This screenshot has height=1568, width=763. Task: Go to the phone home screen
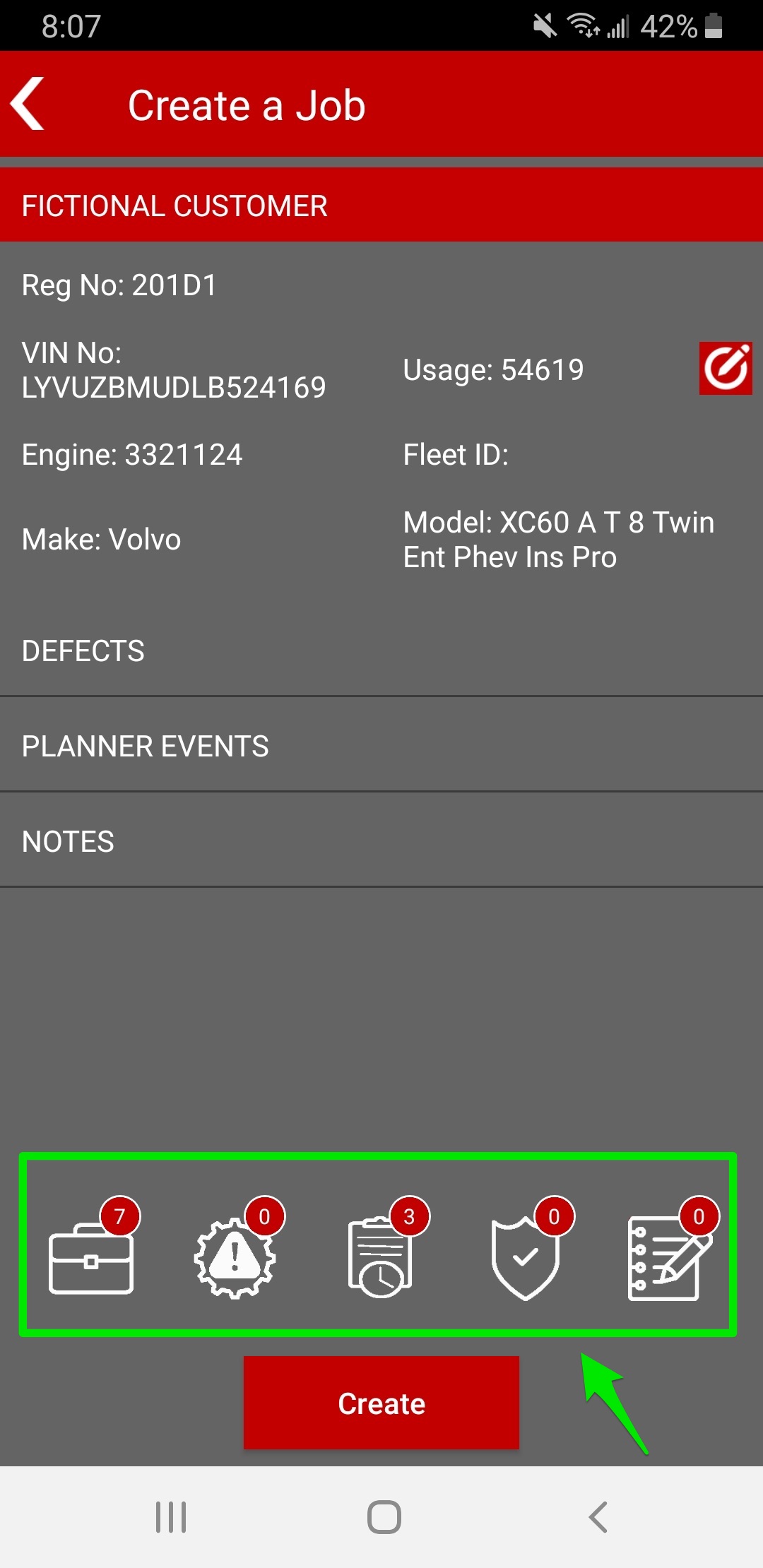pos(384,1516)
